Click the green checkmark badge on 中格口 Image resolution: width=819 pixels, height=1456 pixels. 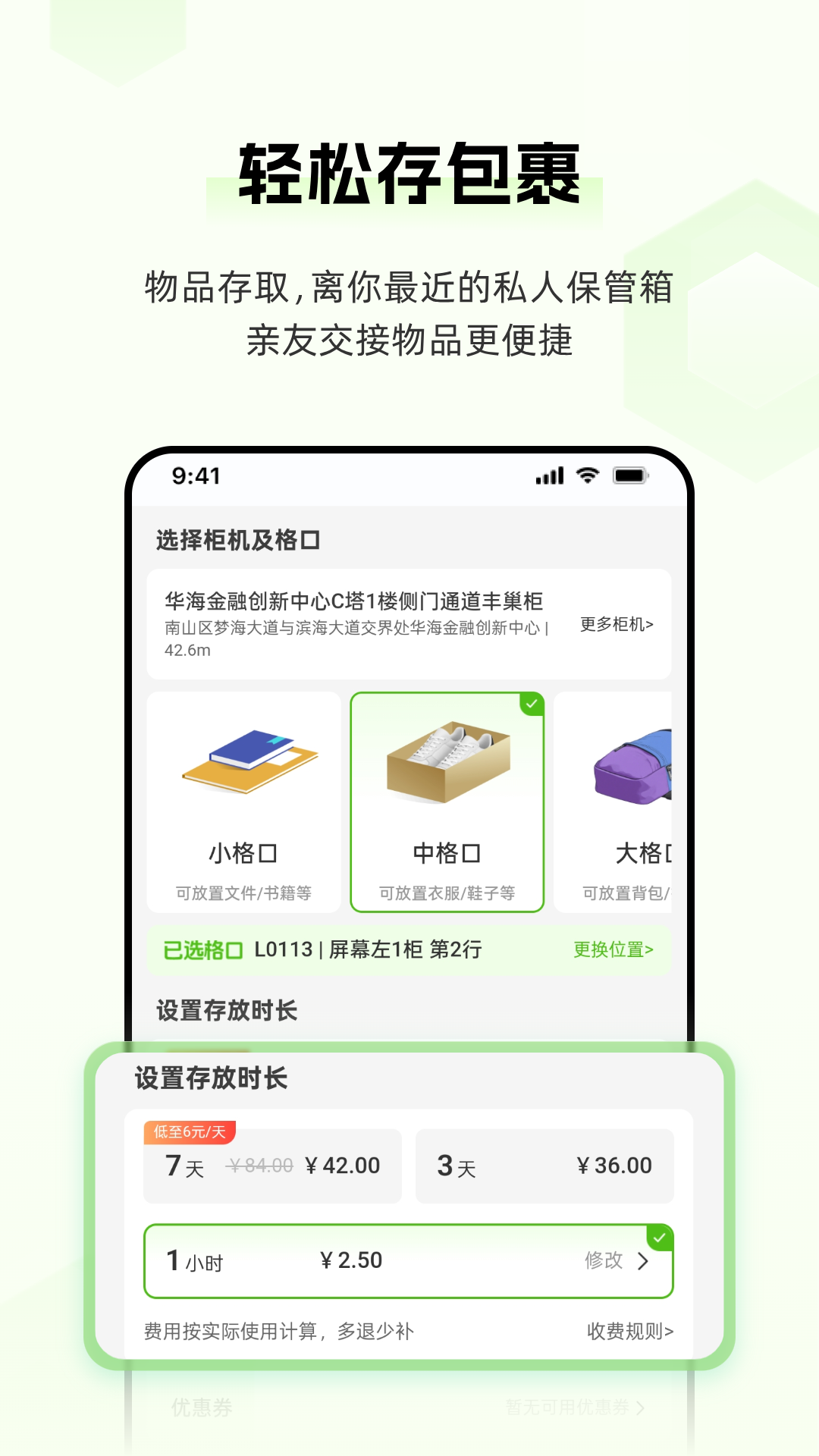point(533,704)
